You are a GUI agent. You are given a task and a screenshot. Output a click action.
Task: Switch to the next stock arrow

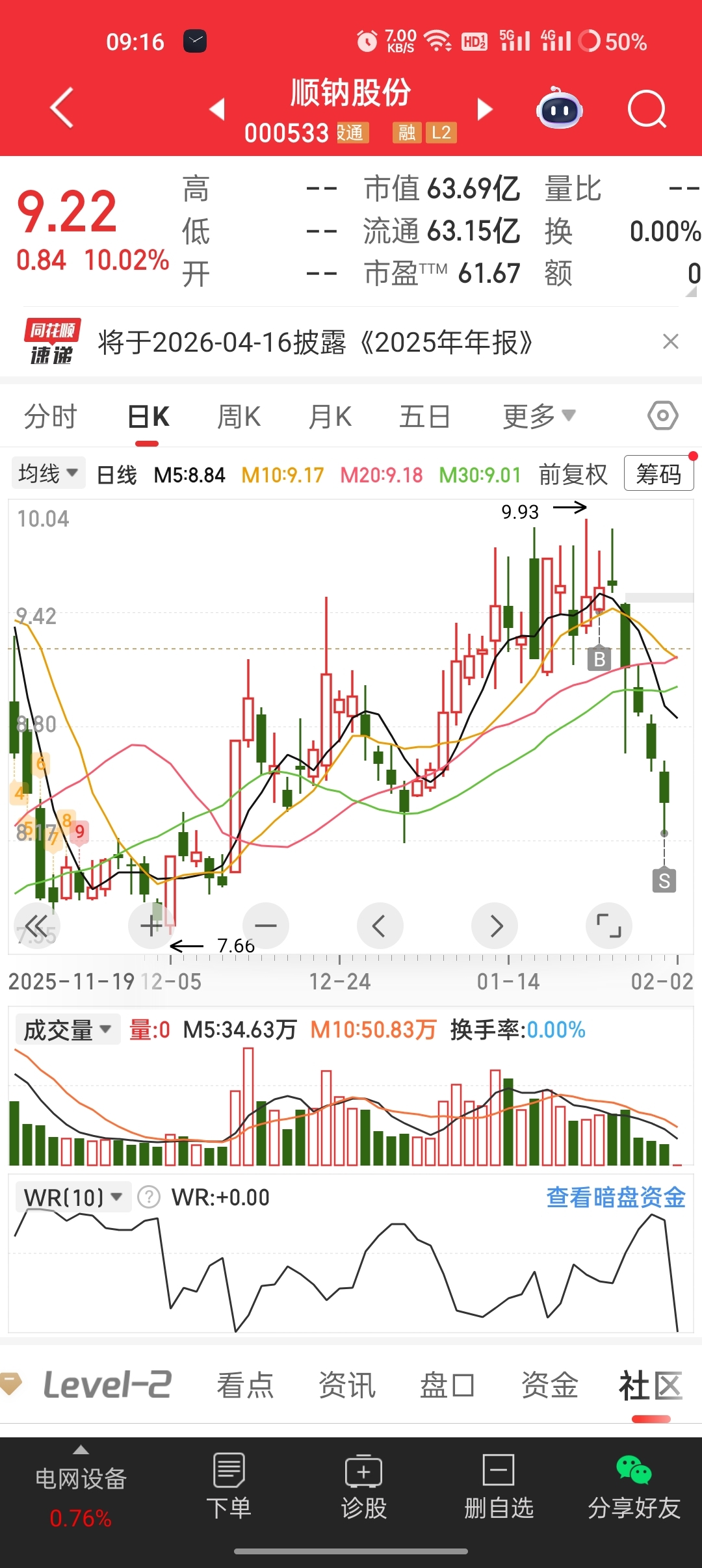pyautogui.click(x=484, y=109)
